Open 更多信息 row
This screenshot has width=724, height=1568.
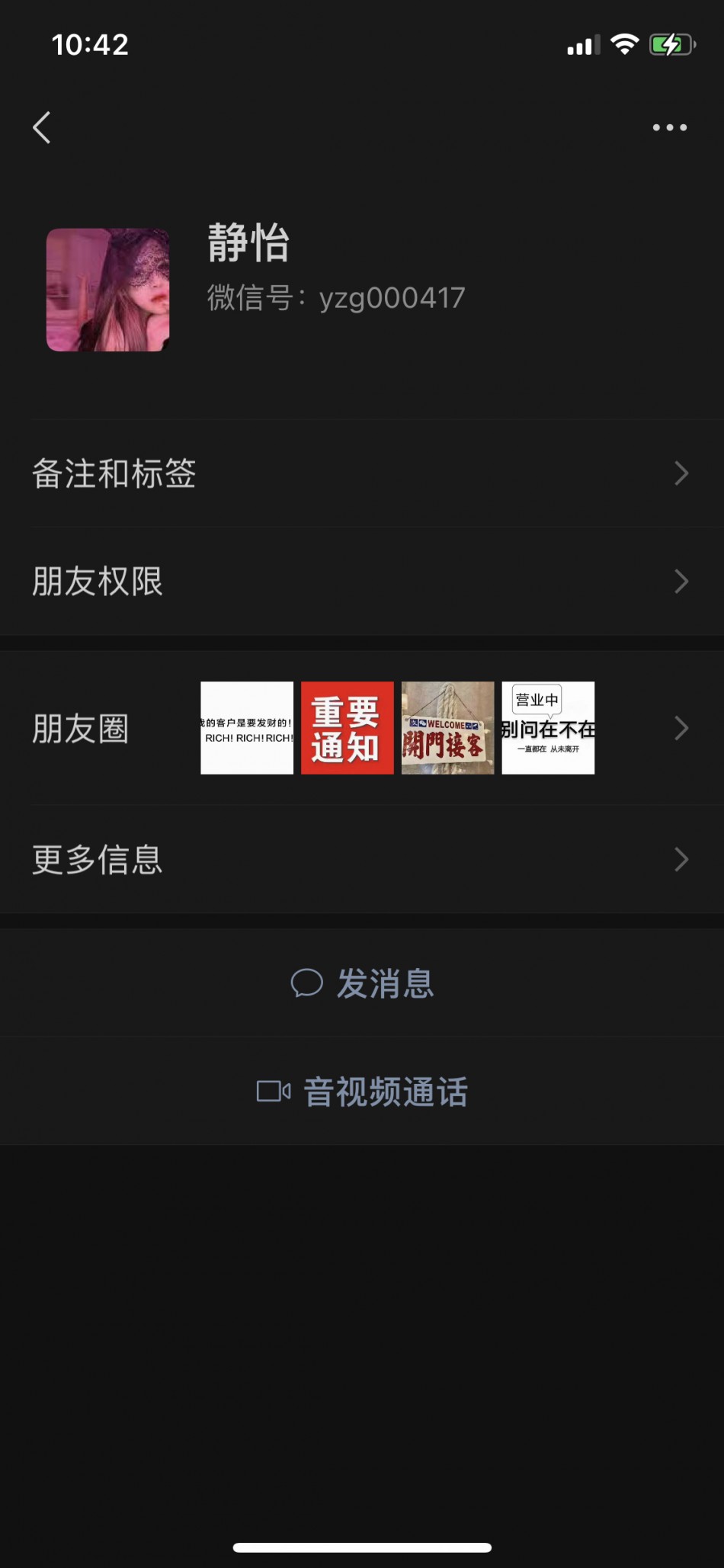coord(362,860)
